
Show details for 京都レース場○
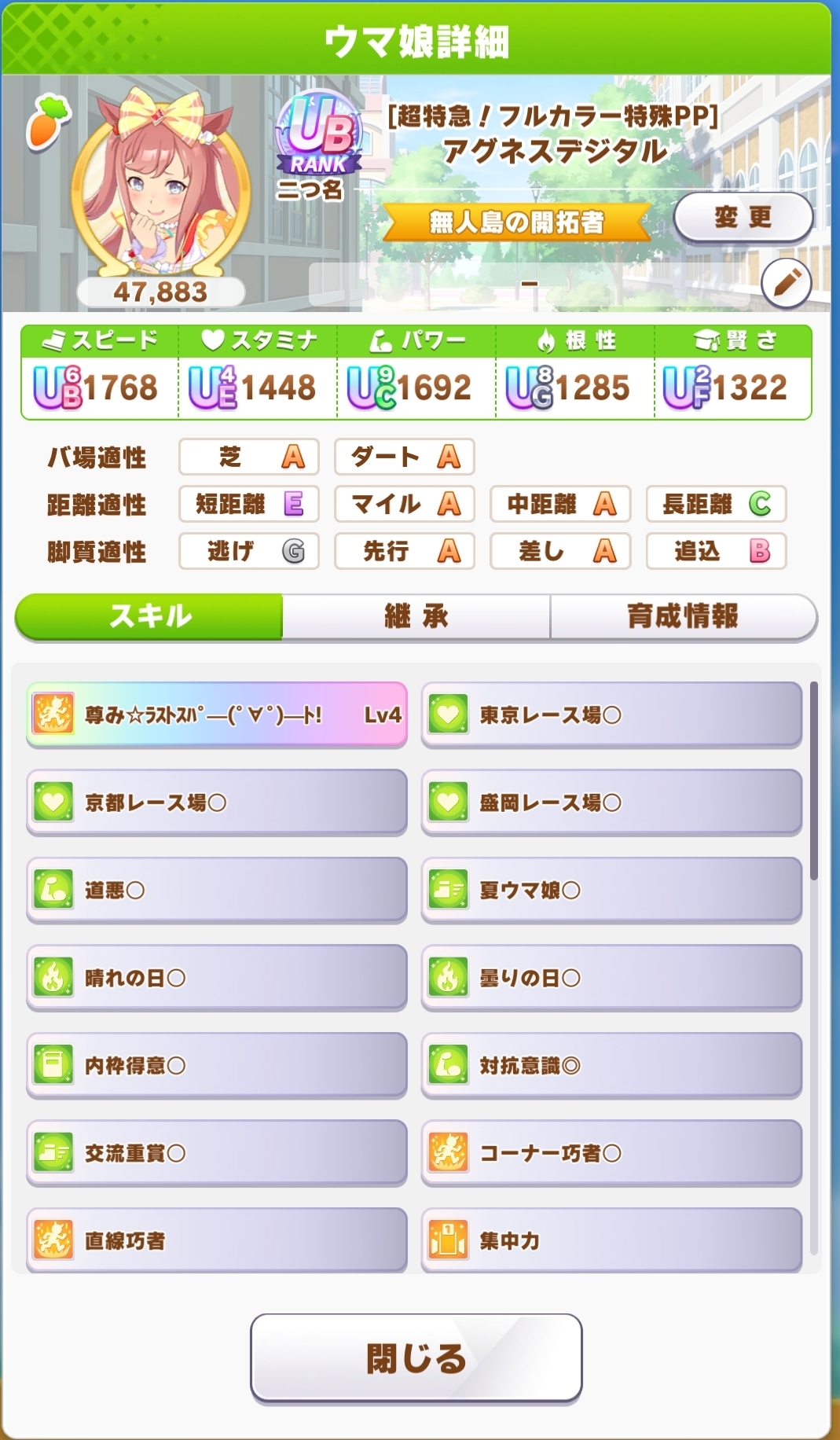click(217, 803)
